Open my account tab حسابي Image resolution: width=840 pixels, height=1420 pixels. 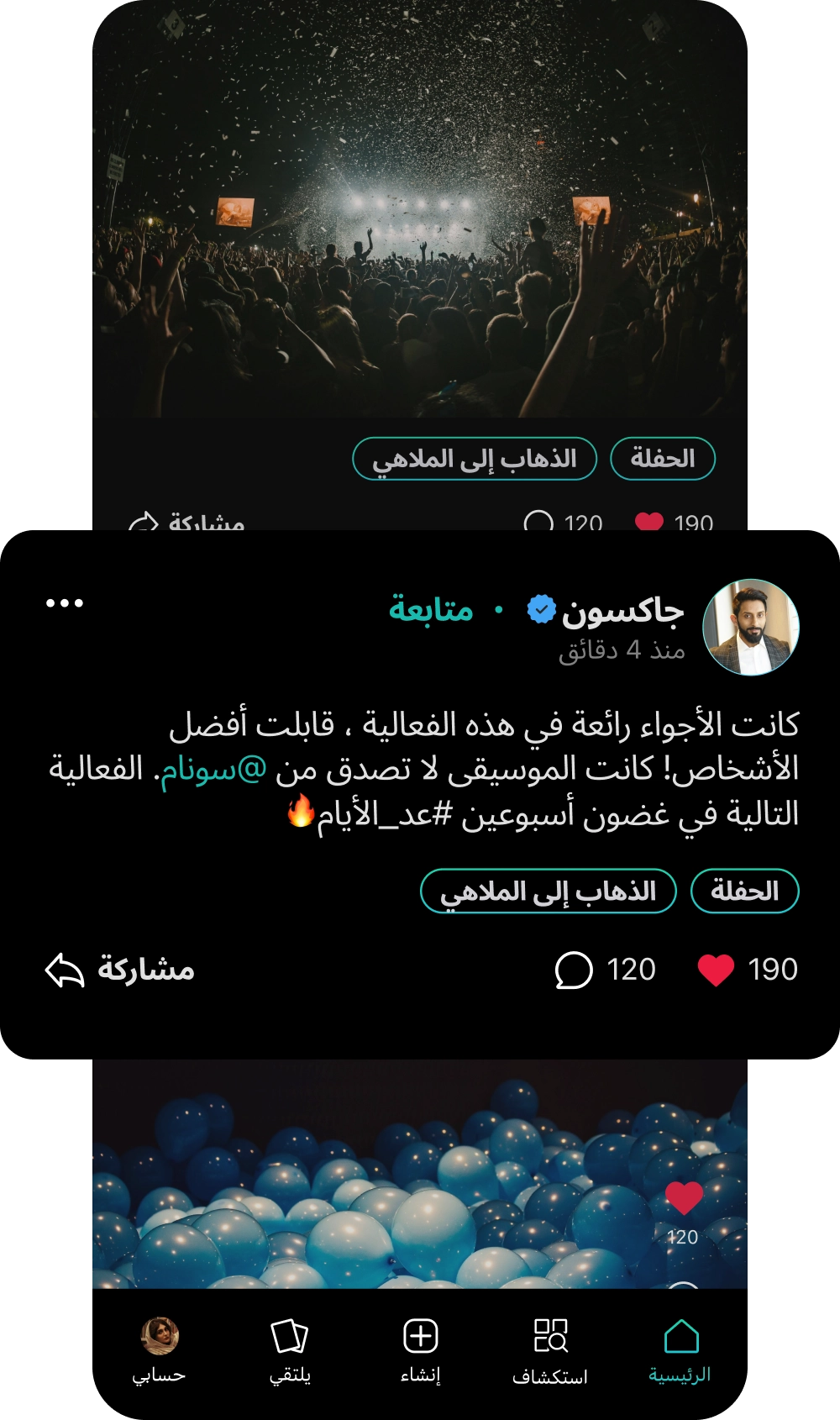pos(159,1349)
